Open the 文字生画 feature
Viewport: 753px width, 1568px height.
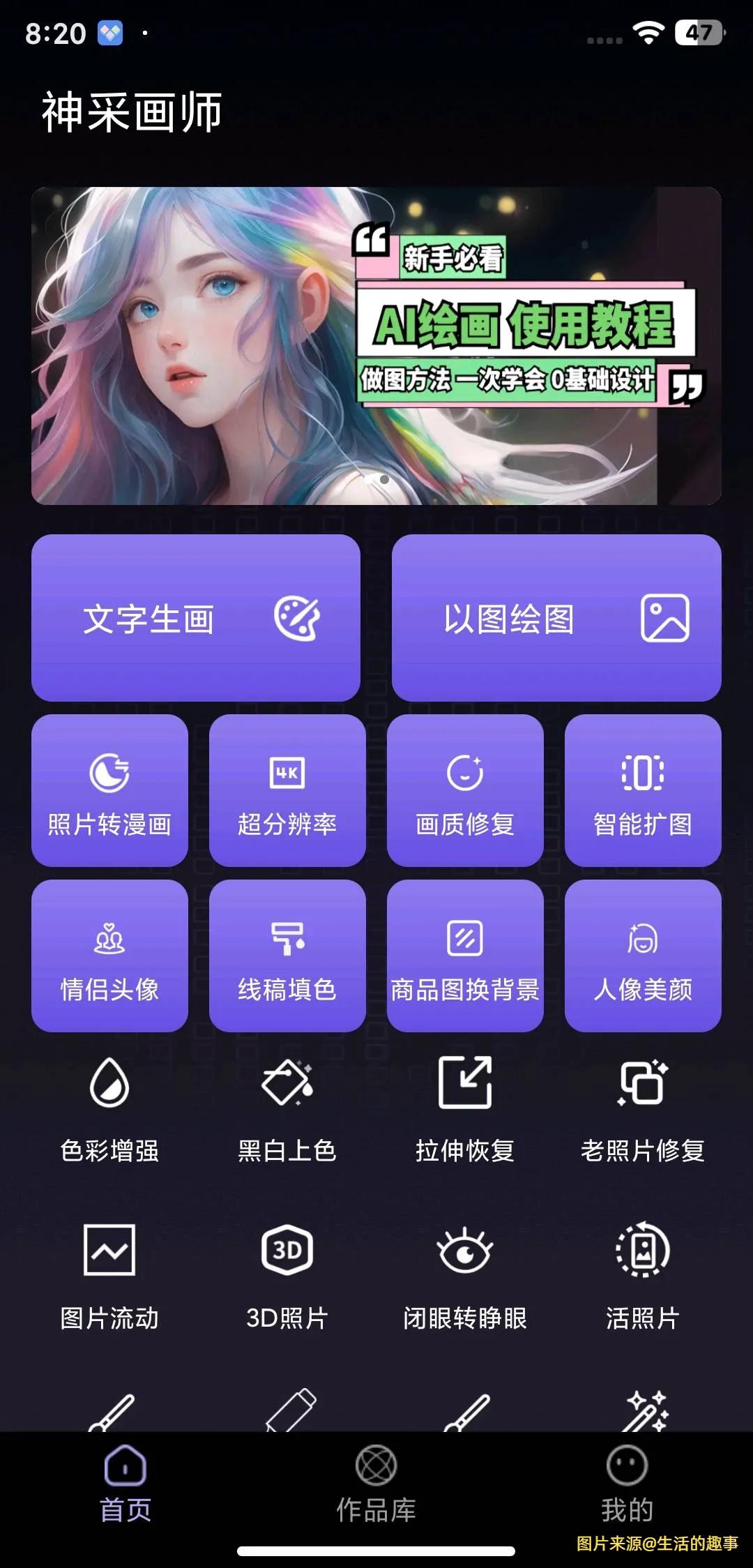(x=196, y=618)
